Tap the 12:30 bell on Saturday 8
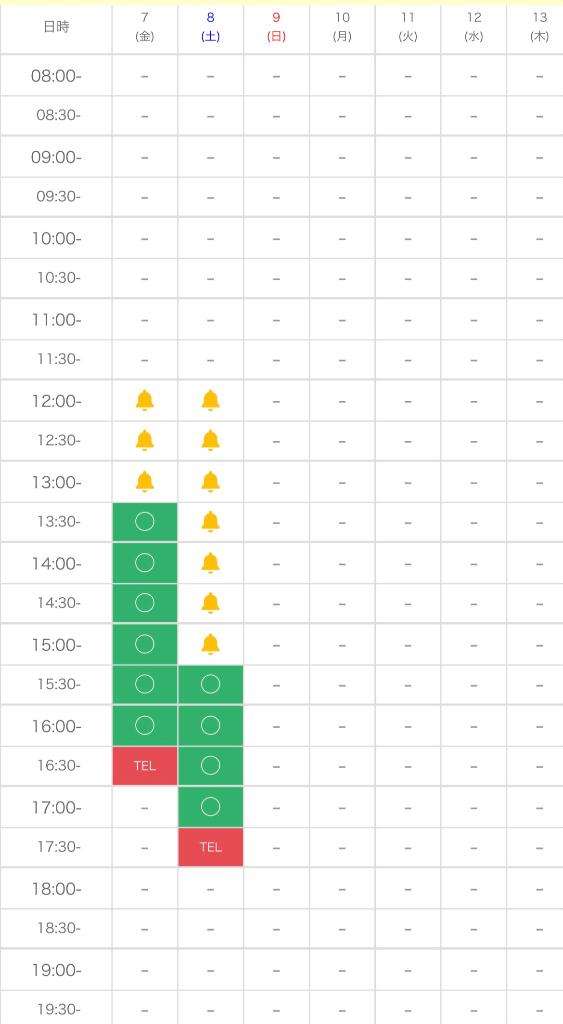The width and height of the screenshot is (563, 1024). pos(210,440)
